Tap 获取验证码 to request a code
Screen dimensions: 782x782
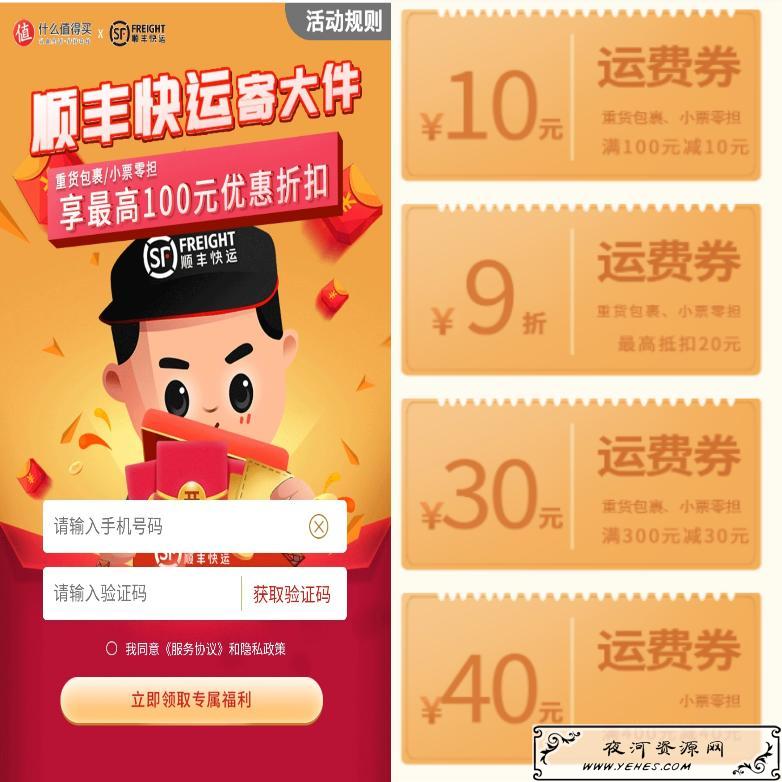point(291,594)
